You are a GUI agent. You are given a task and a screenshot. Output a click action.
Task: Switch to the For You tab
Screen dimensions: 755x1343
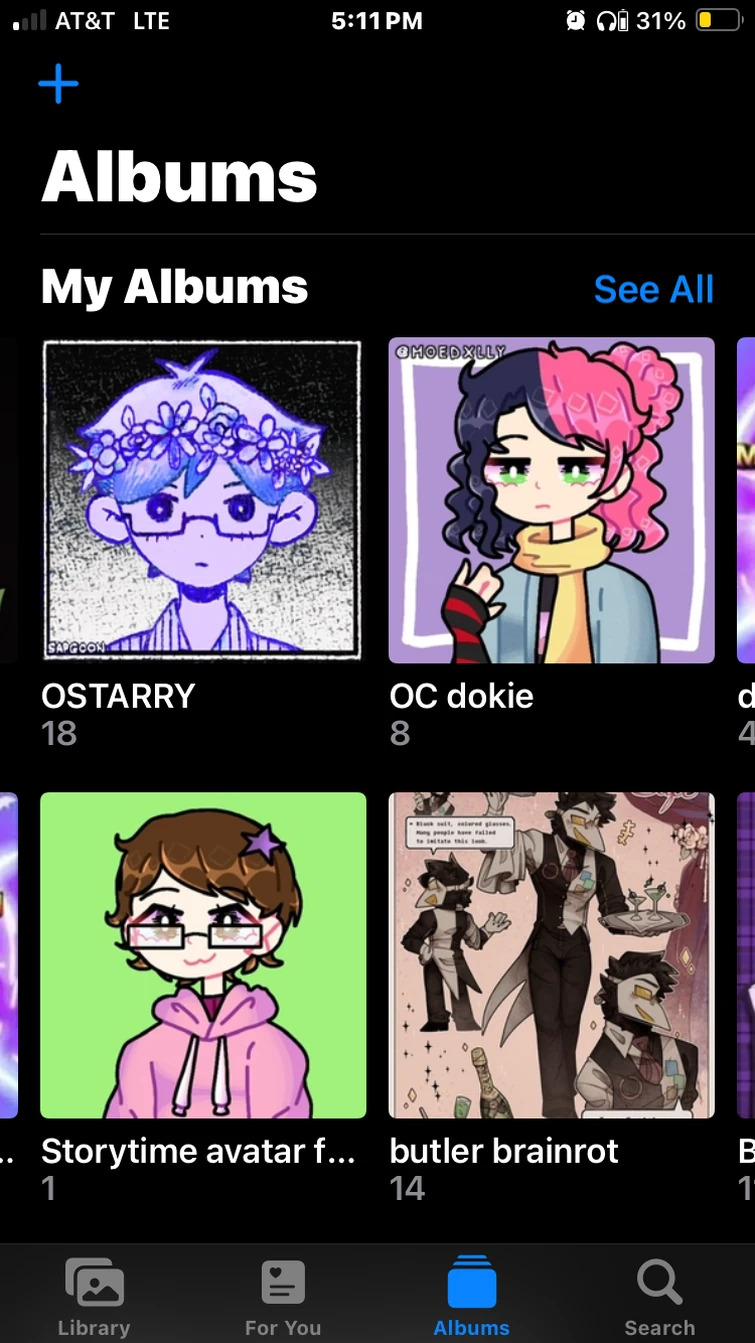click(283, 1296)
